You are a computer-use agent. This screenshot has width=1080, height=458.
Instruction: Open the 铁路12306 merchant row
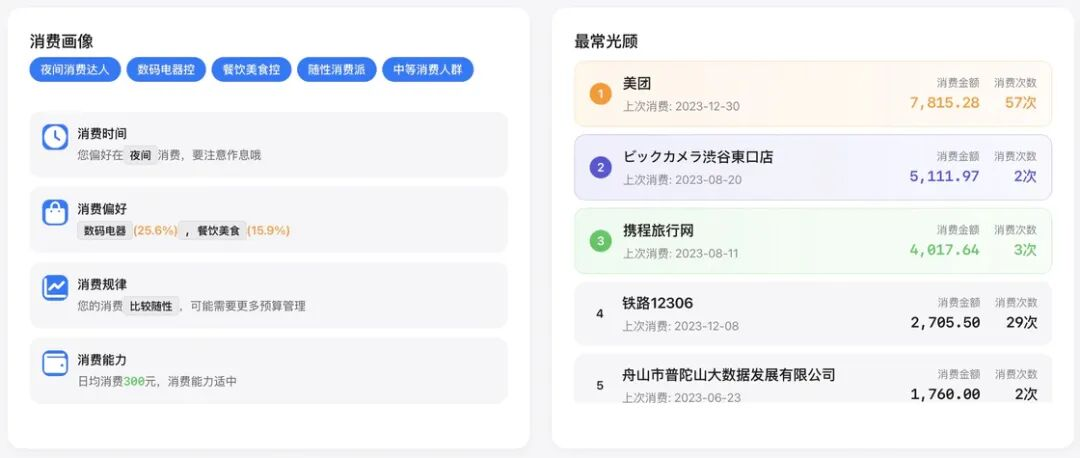click(x=812, y=313)
